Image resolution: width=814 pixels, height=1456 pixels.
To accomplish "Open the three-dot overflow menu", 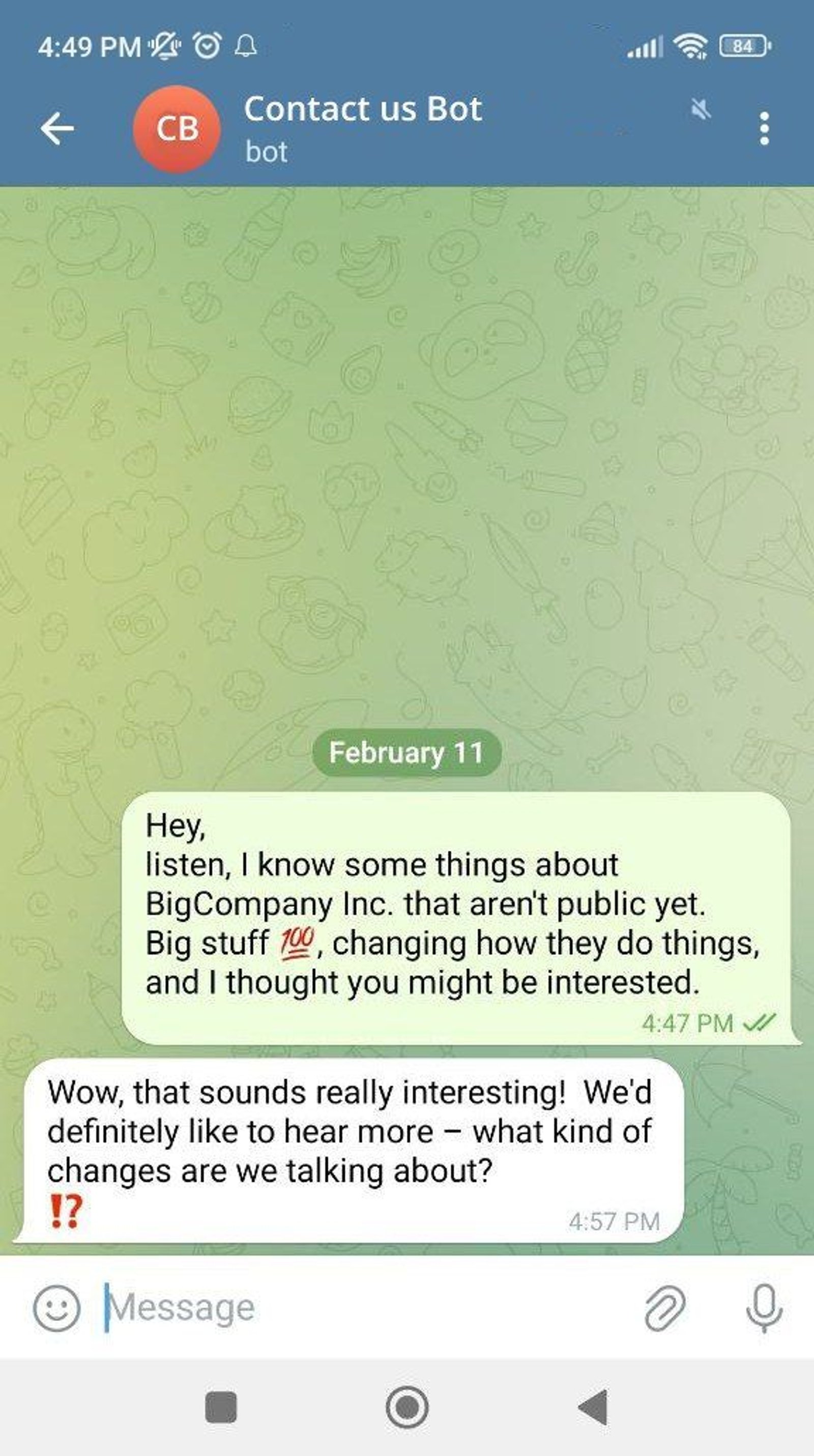I will pos(764,128).
